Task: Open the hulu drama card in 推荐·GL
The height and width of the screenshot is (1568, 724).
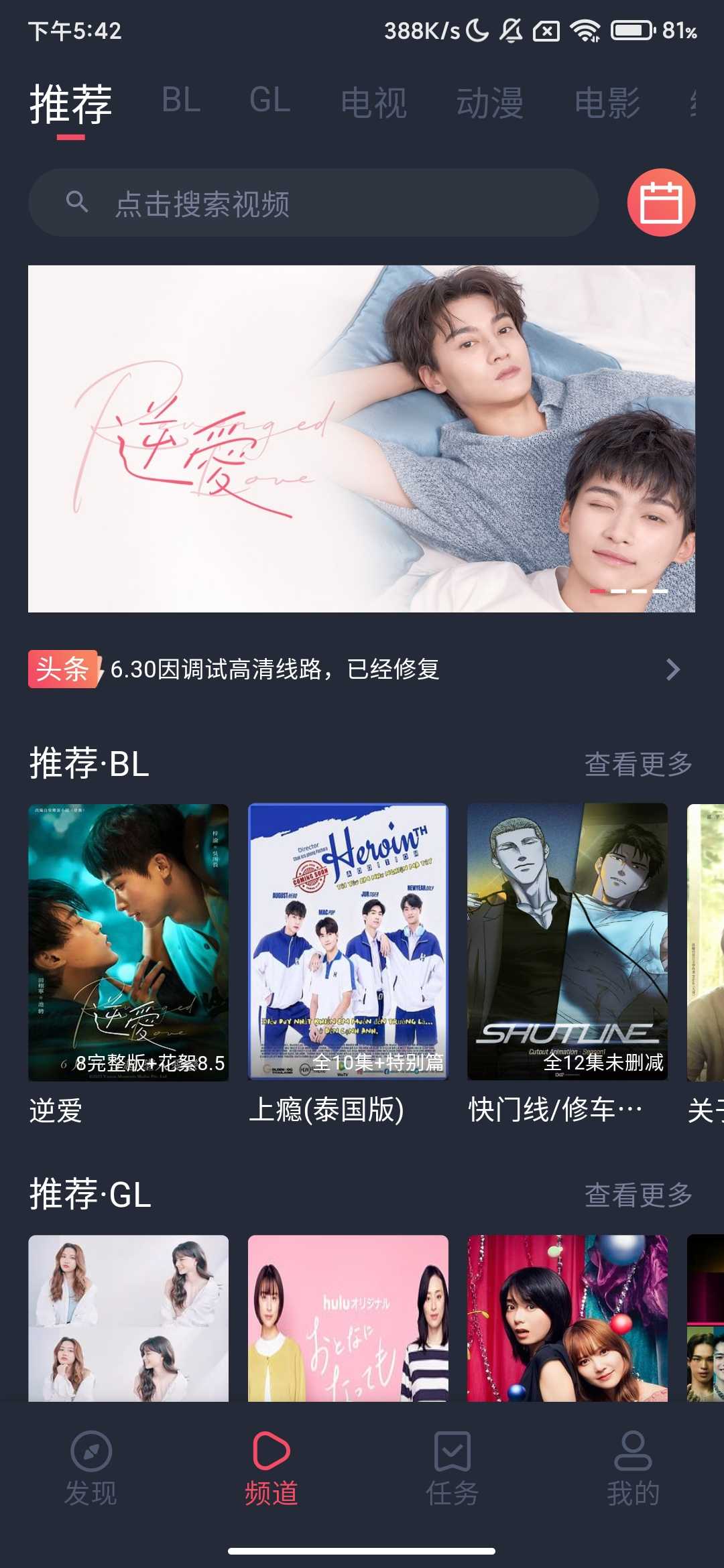Action: click(348, 1317)
